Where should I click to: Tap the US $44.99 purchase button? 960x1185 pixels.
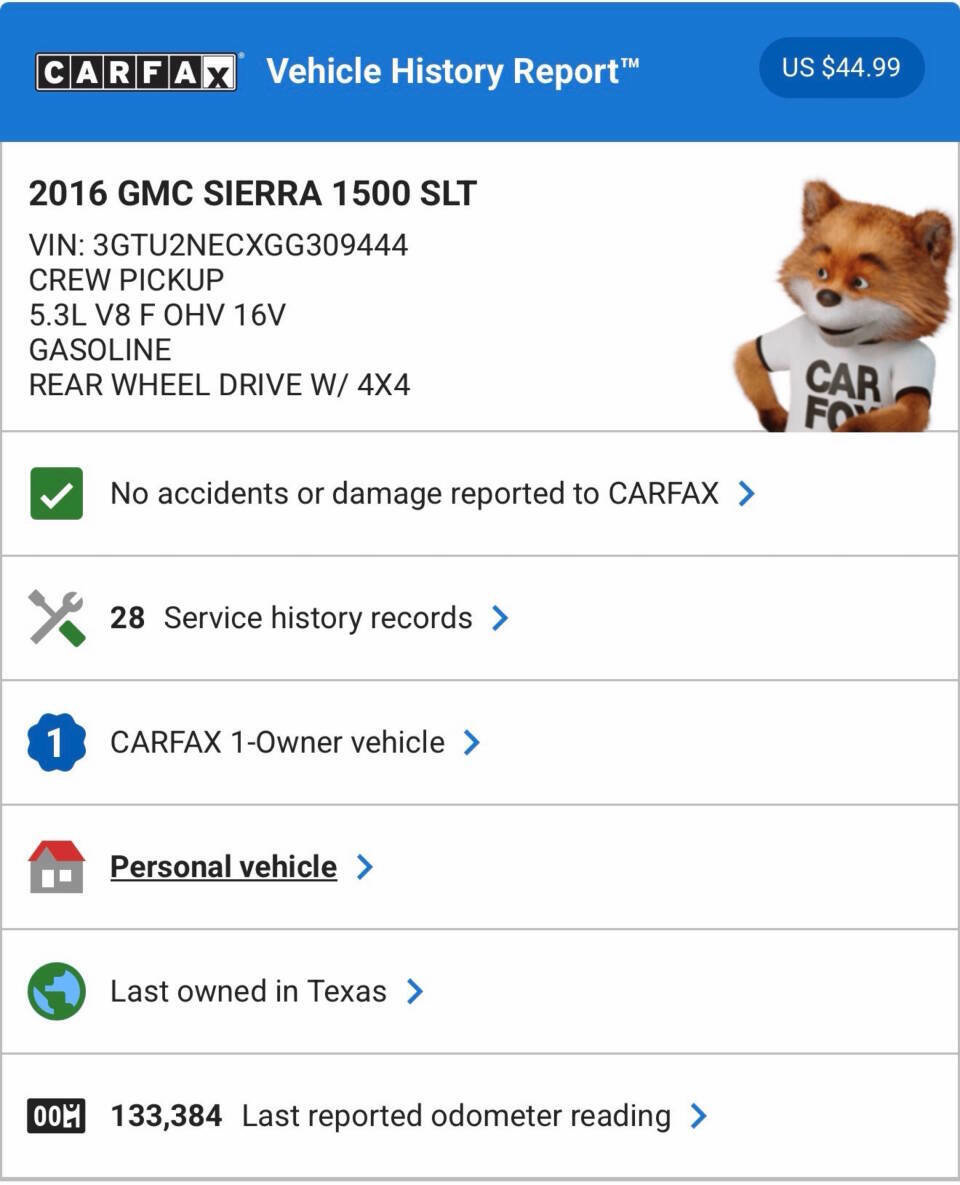click(x=841, y=68)
